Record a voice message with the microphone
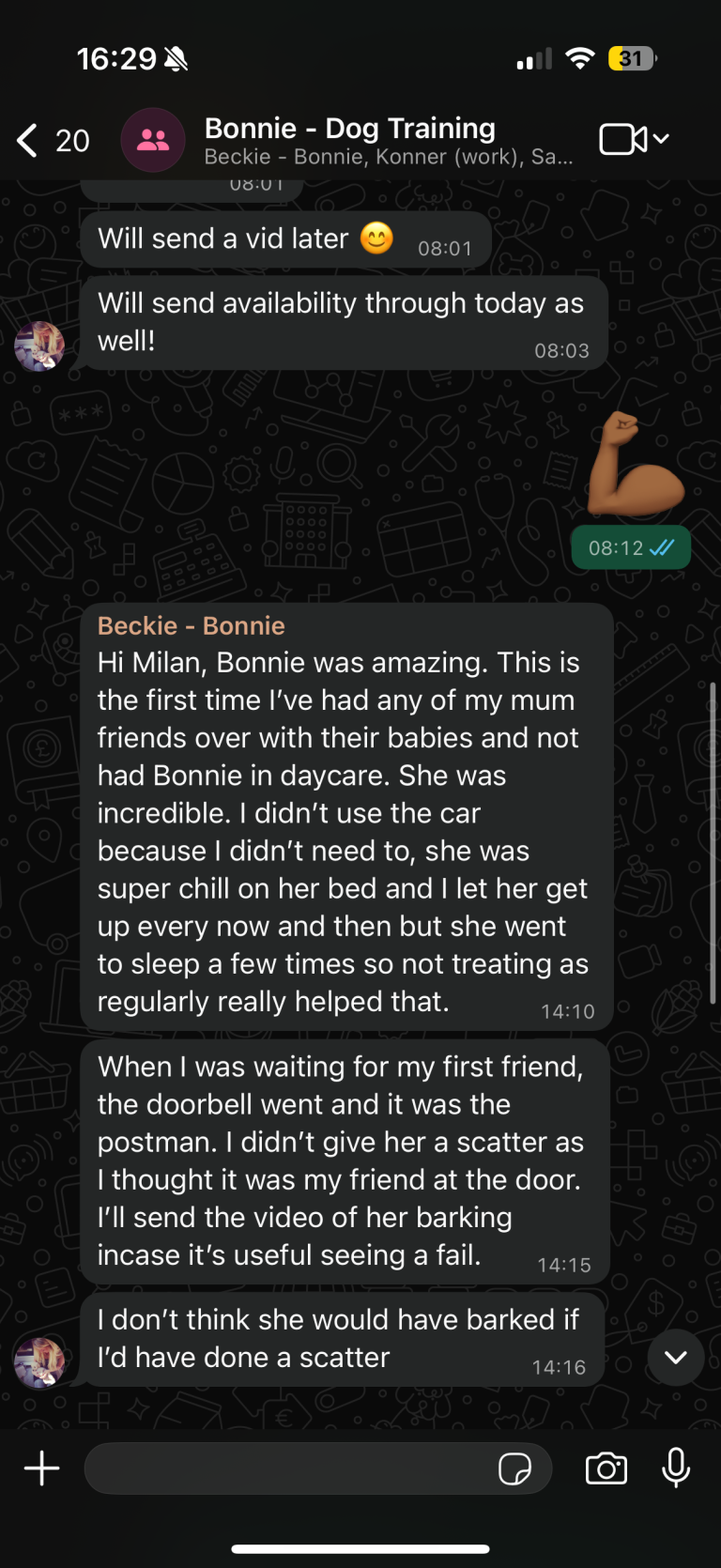 676,1468
